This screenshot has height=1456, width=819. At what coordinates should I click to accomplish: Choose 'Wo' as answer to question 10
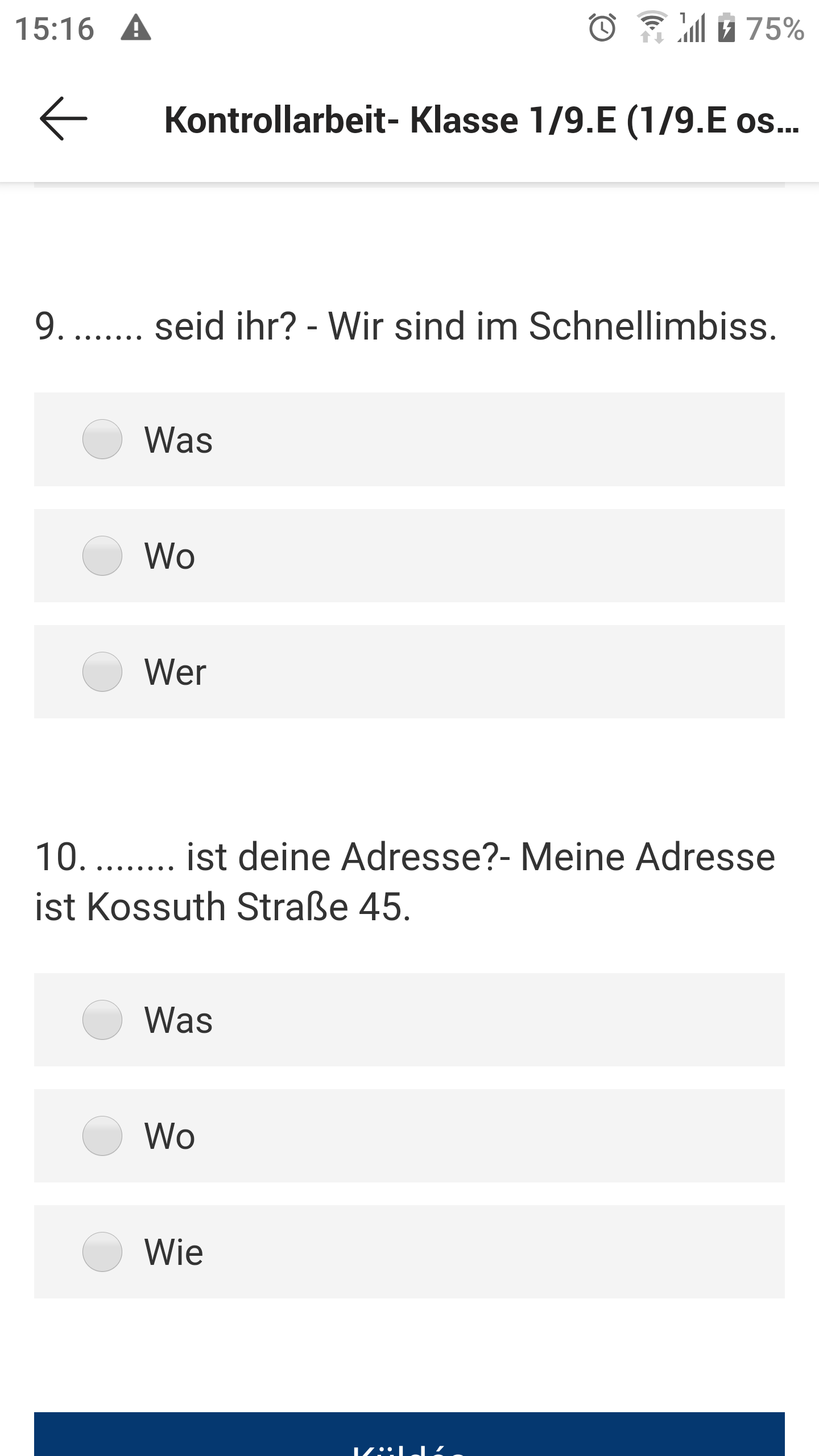(103, 1136)
